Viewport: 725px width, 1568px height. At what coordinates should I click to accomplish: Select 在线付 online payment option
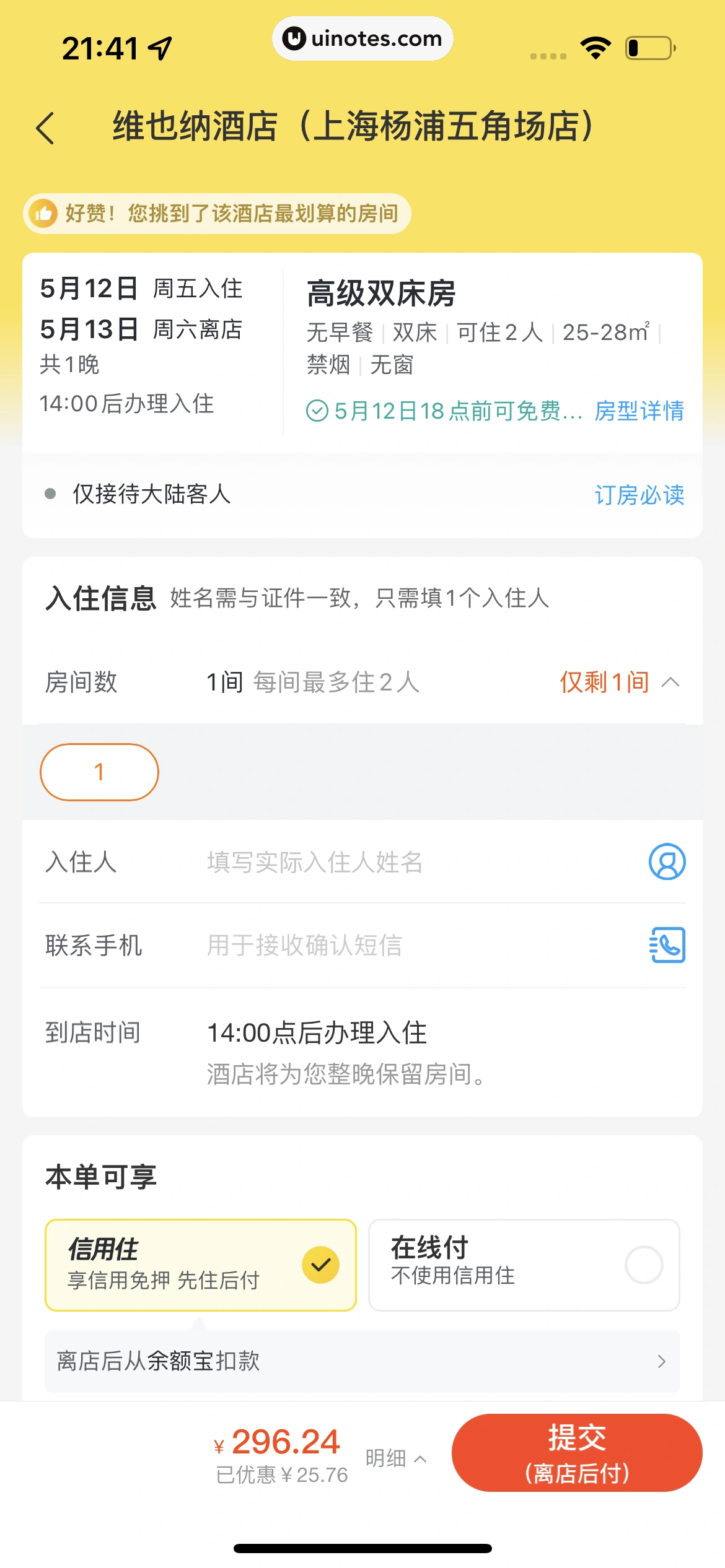click(x=524, y=1265)
